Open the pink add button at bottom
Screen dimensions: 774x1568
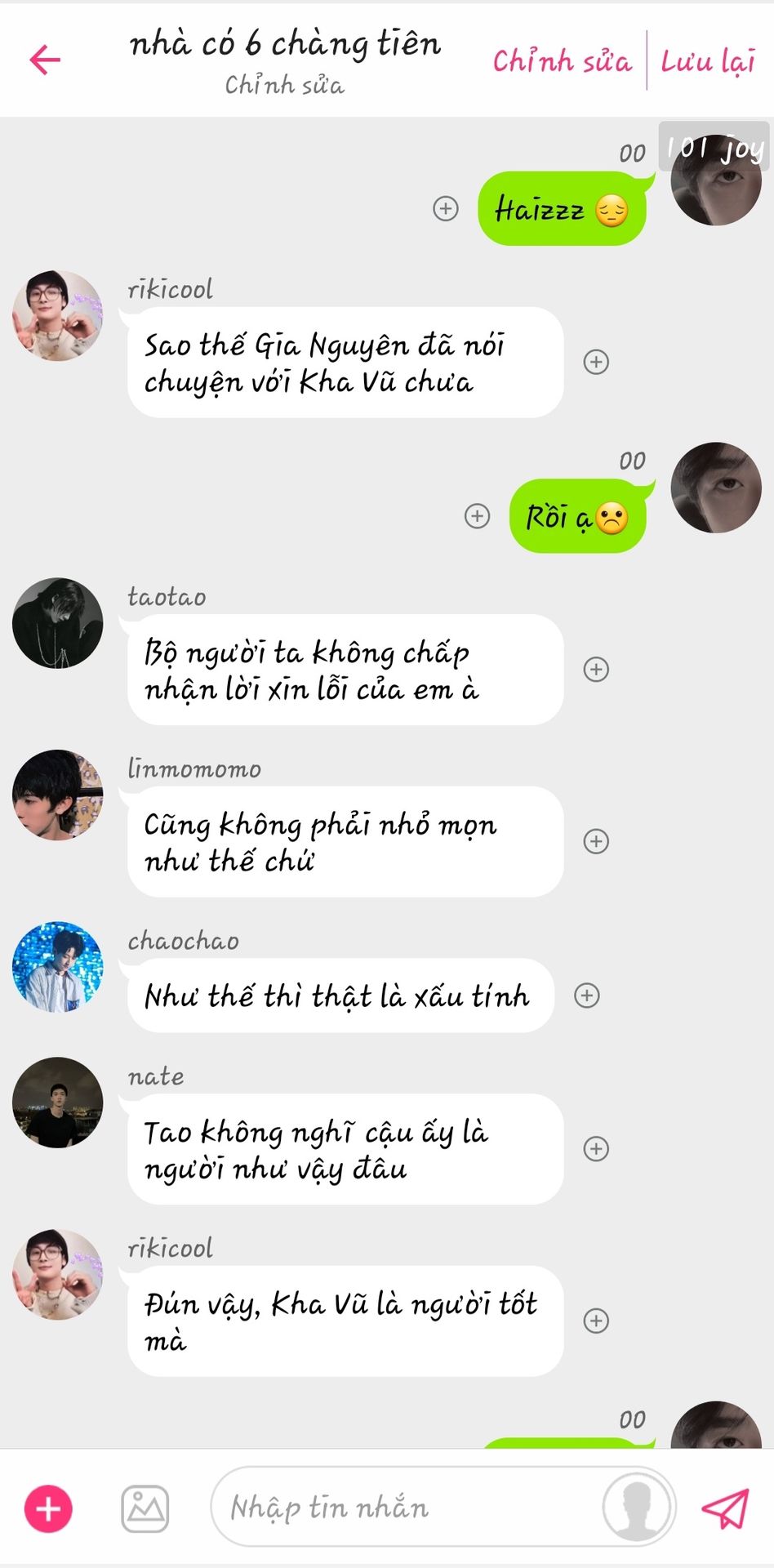(48, 1508)
